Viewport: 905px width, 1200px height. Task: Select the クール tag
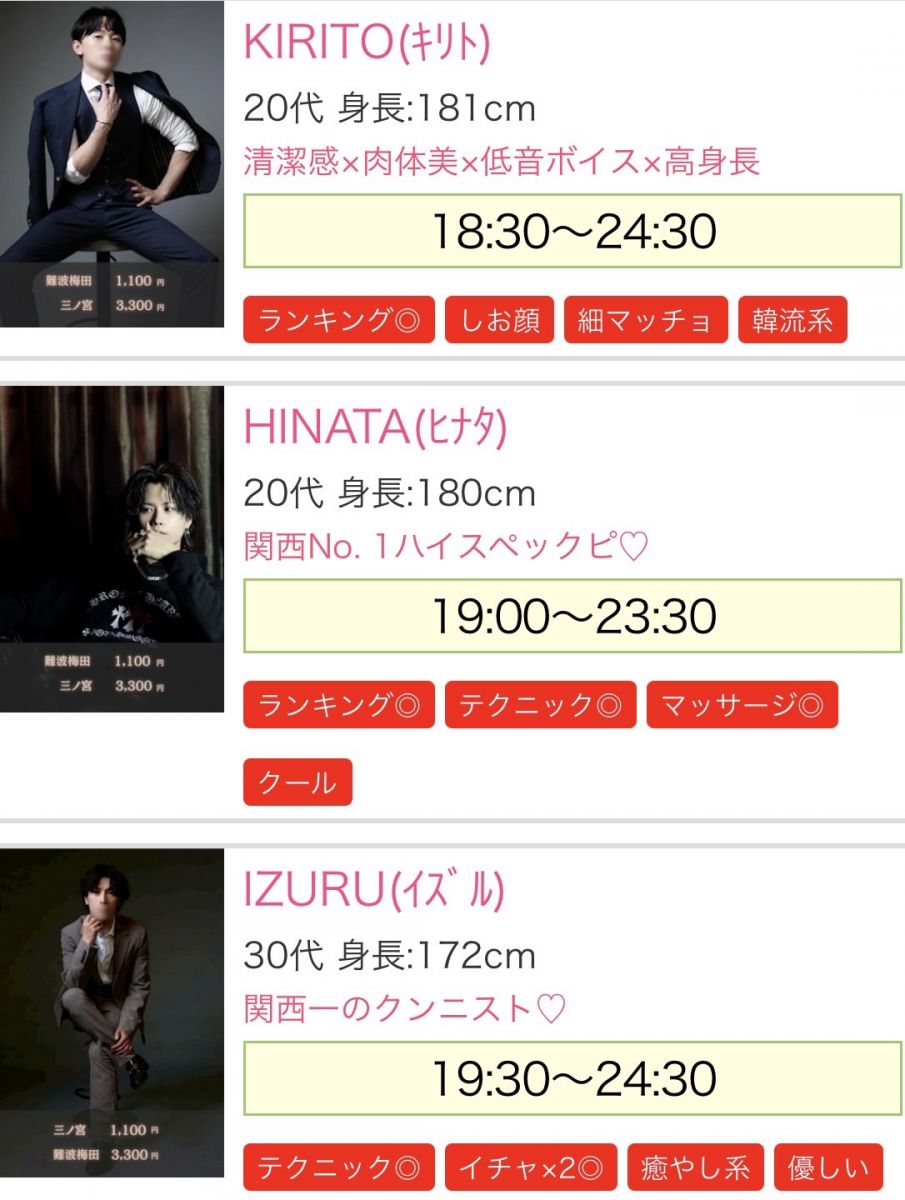pyautogui.click(x=297, y=782)
